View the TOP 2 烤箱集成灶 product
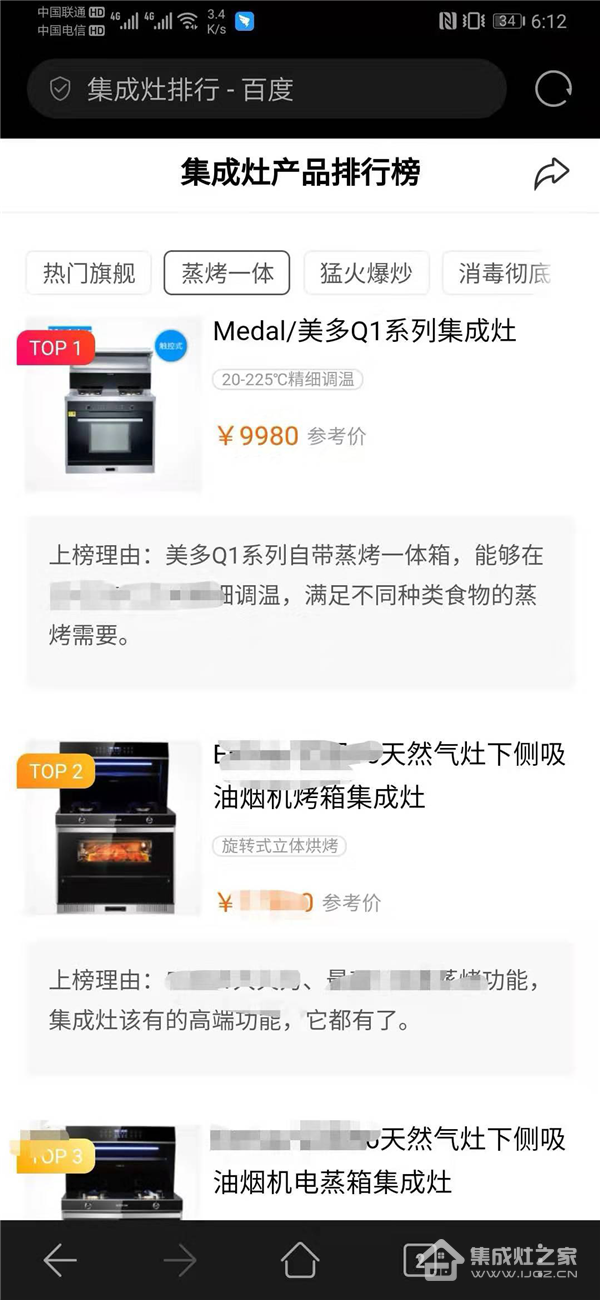600x1300 pixels. [390, 776]
